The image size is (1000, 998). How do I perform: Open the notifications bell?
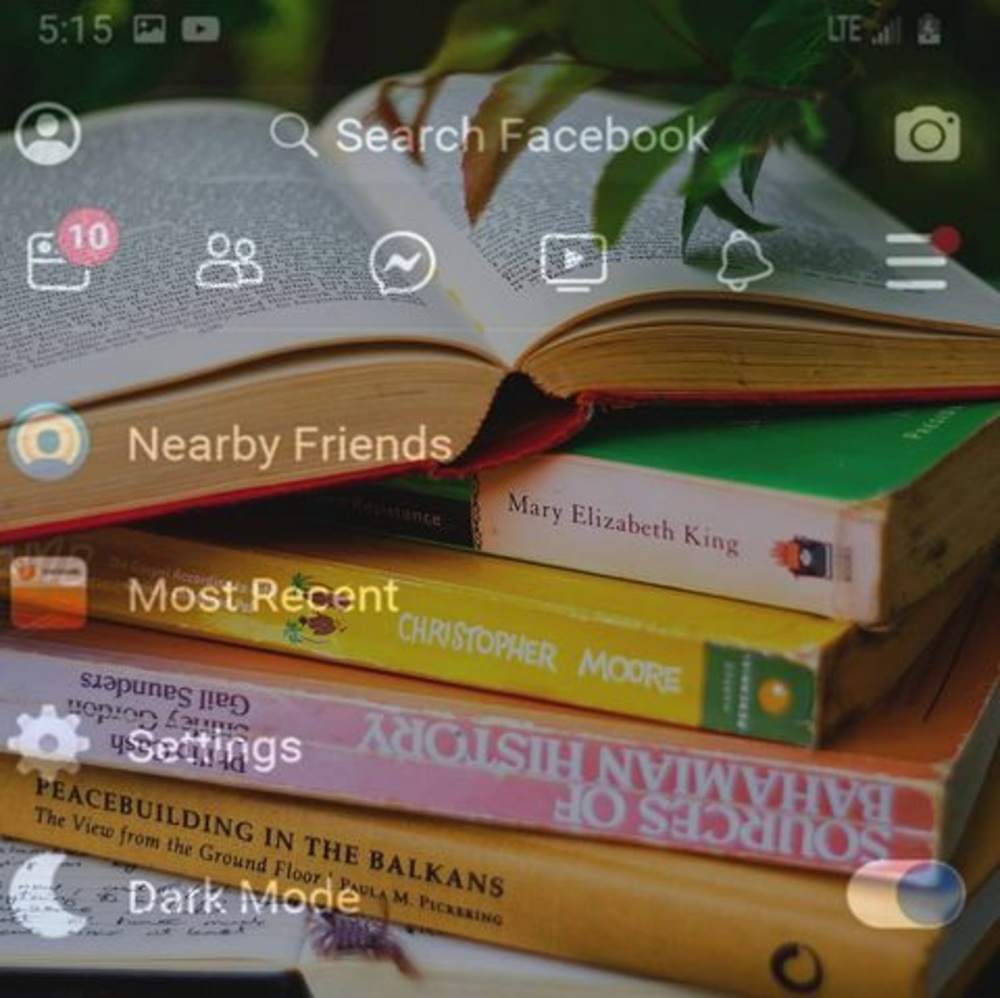point(745,262)
